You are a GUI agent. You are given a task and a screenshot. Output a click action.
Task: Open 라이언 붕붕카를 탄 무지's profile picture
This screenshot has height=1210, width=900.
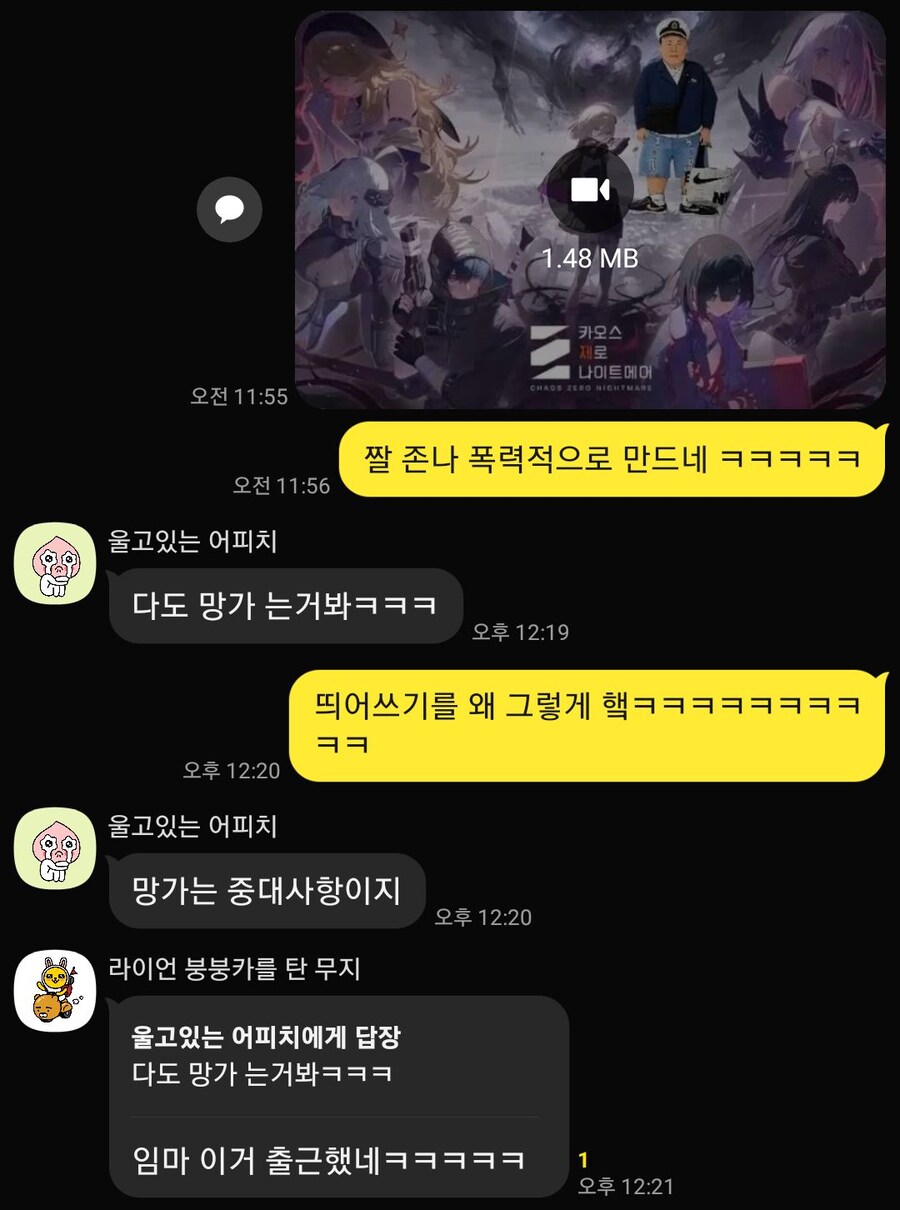tap(55, 995)
